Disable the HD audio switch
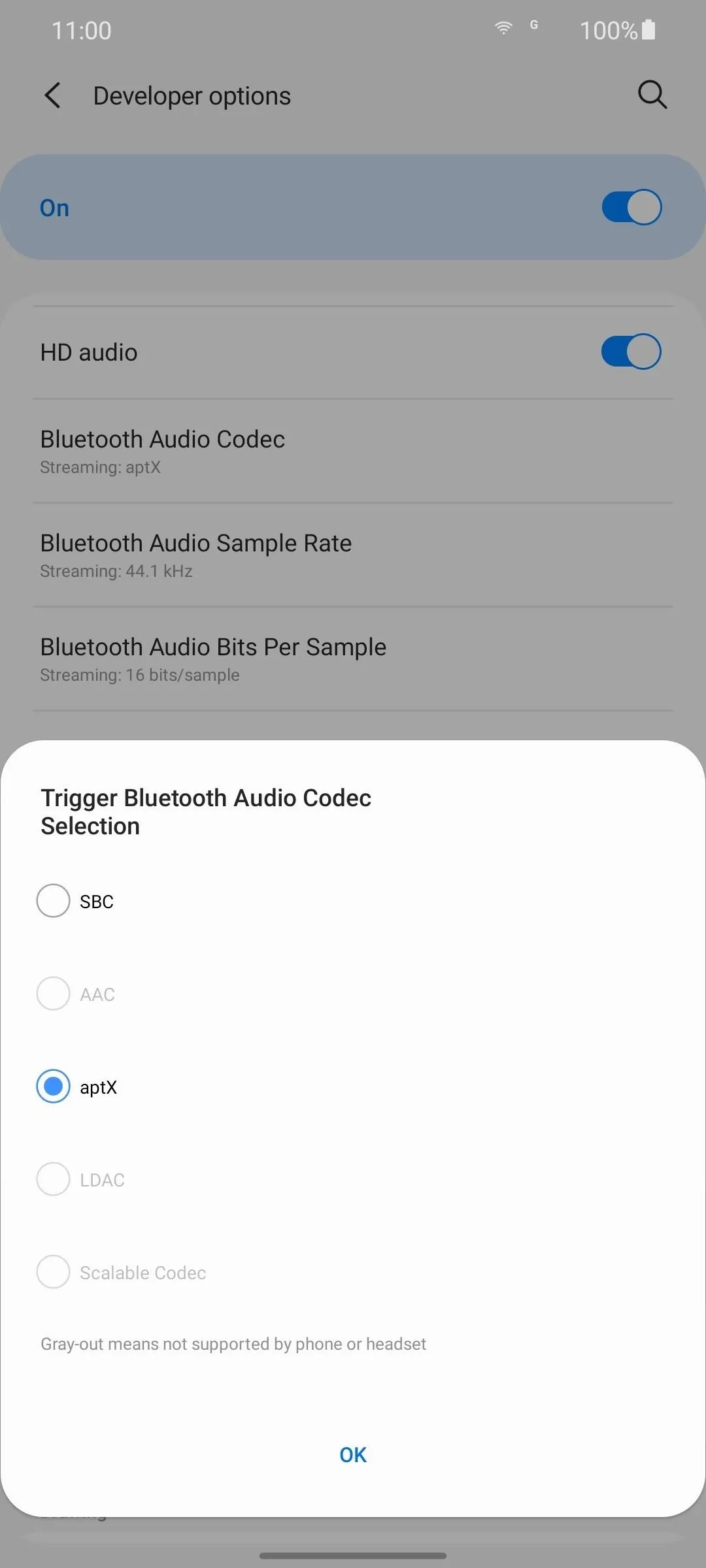 631,351
